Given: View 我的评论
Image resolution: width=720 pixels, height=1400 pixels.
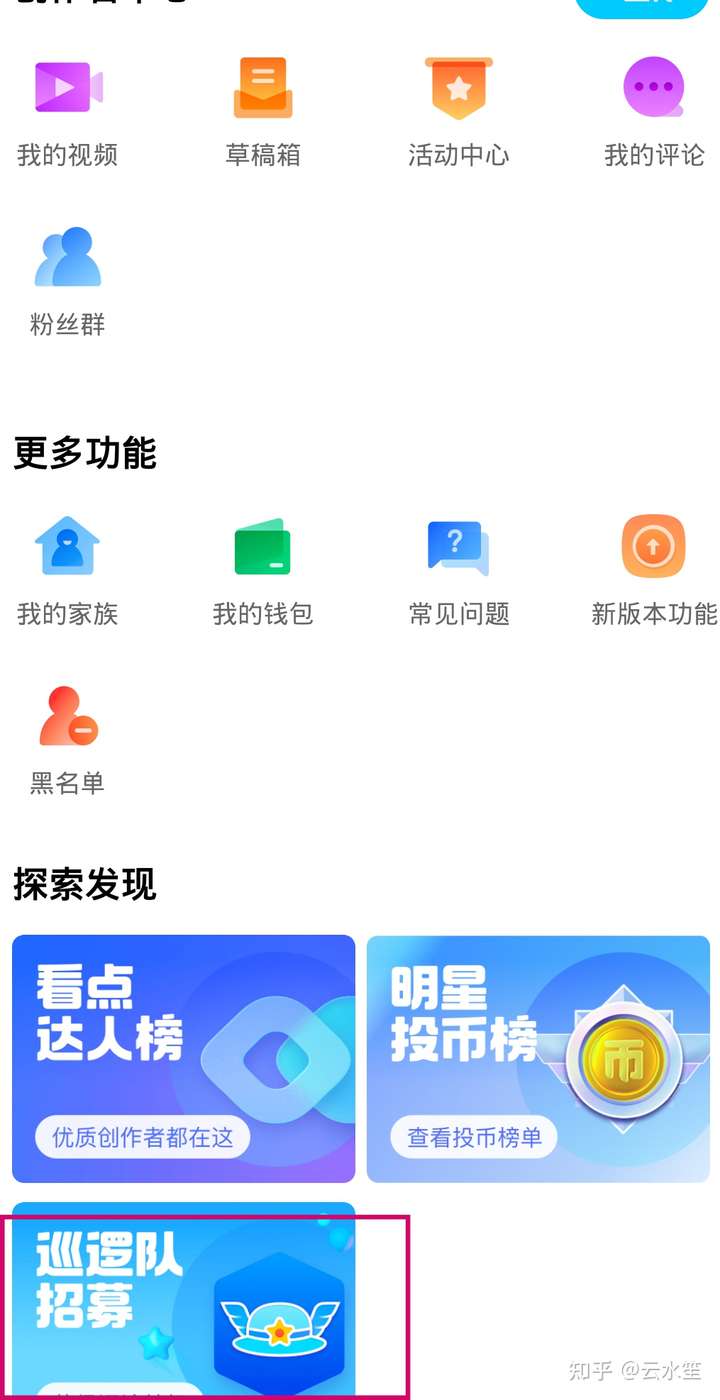Looking at the screenshot, I should tap(654, 110).
